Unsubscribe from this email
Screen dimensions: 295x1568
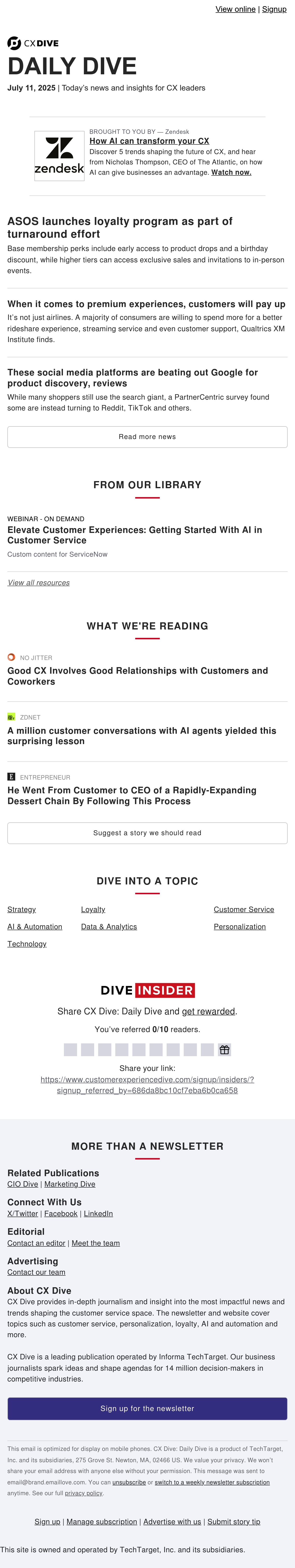(x=129, y=1482)
